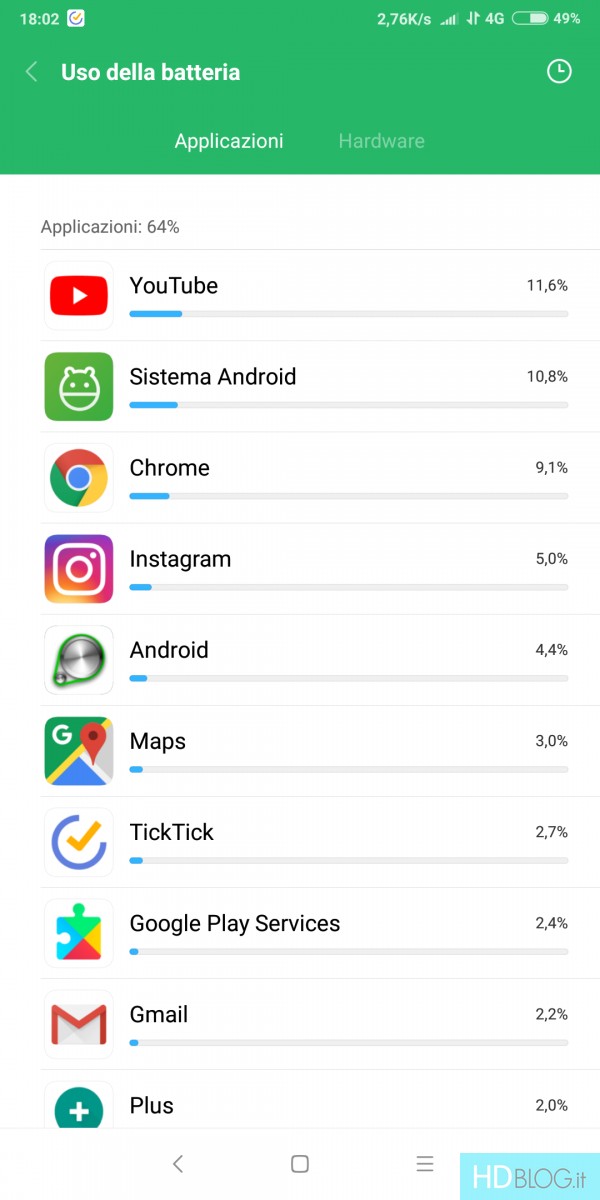Open TickTick battery usage details

(x=300, y=841)
